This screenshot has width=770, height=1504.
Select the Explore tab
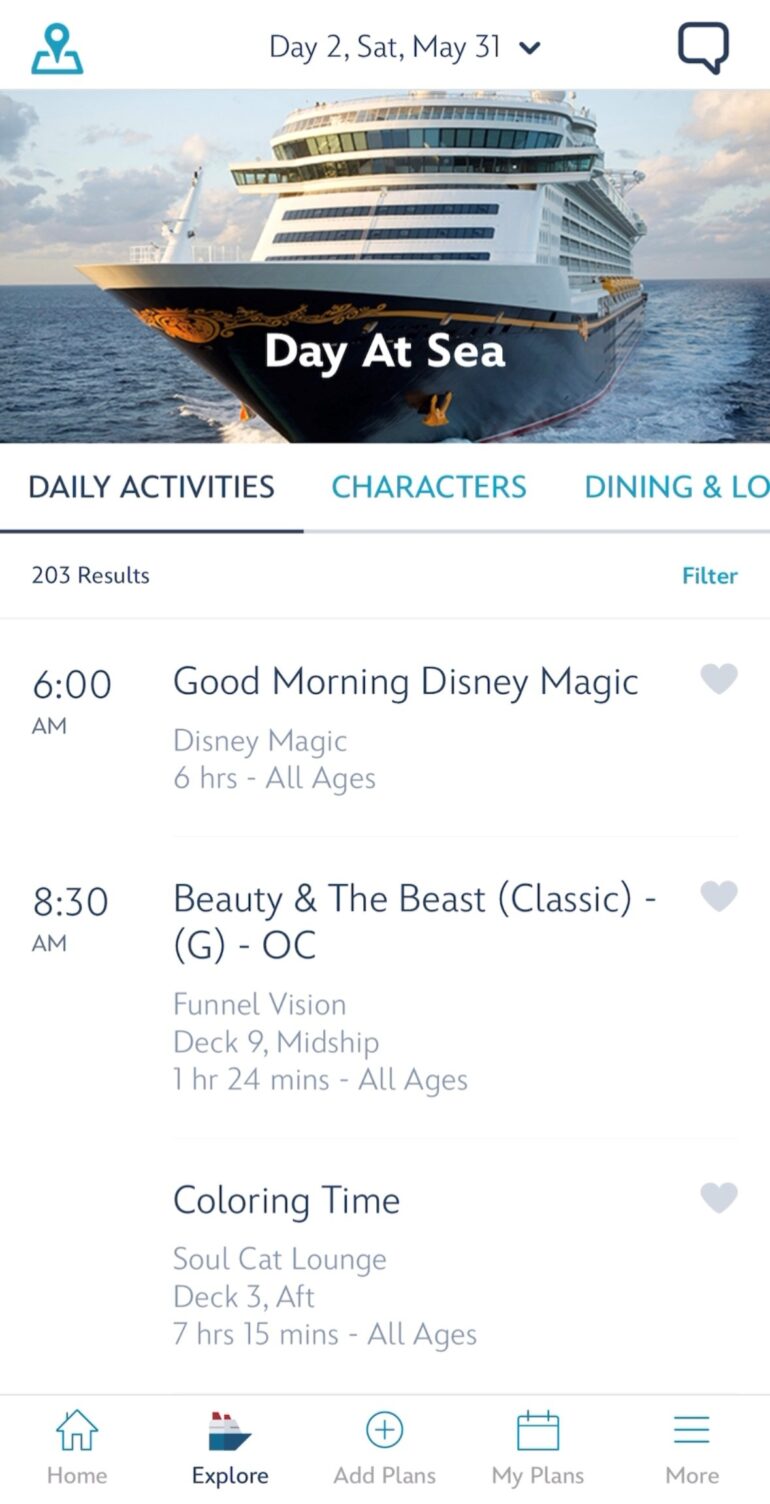tap(230, 1447)
